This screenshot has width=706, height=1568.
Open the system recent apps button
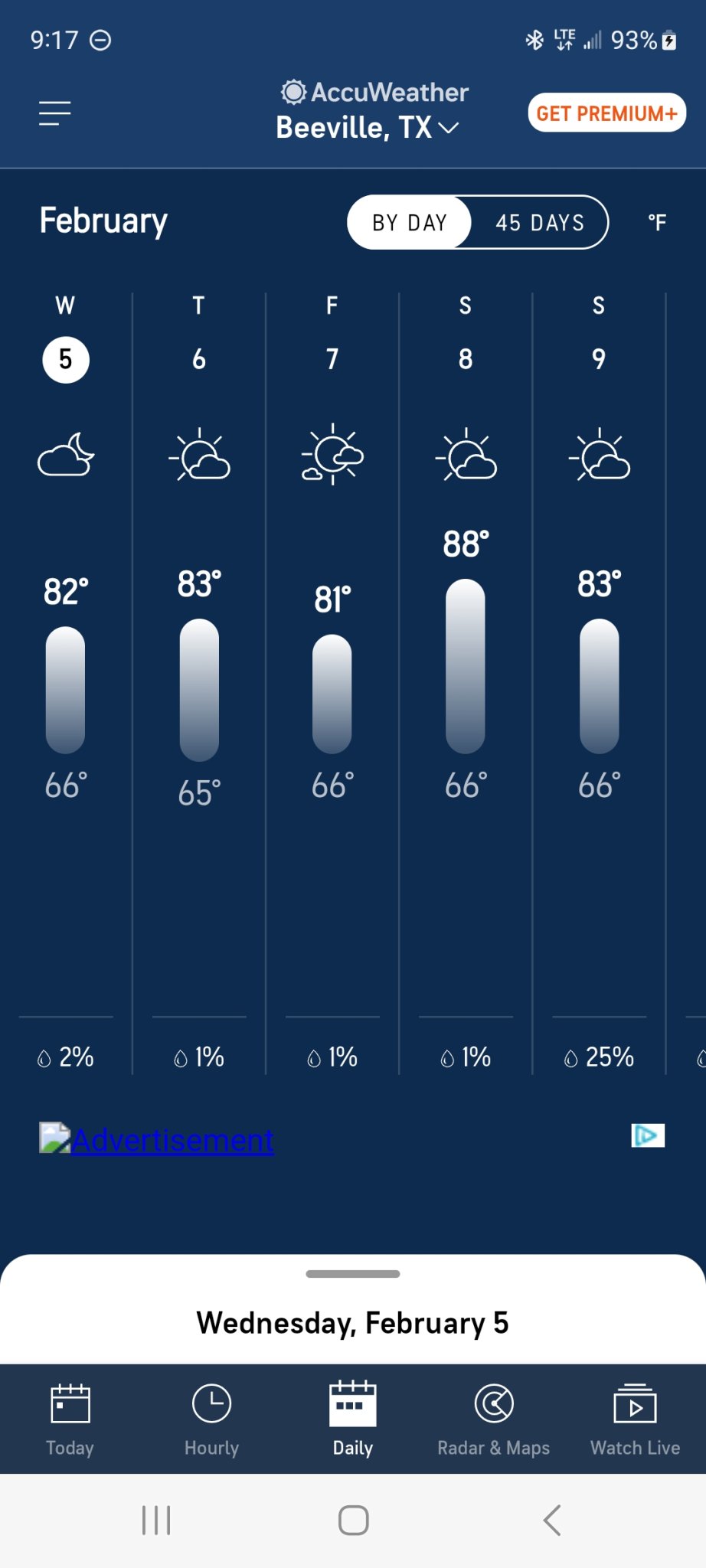pyautogui.click(x=156, y=1520)
